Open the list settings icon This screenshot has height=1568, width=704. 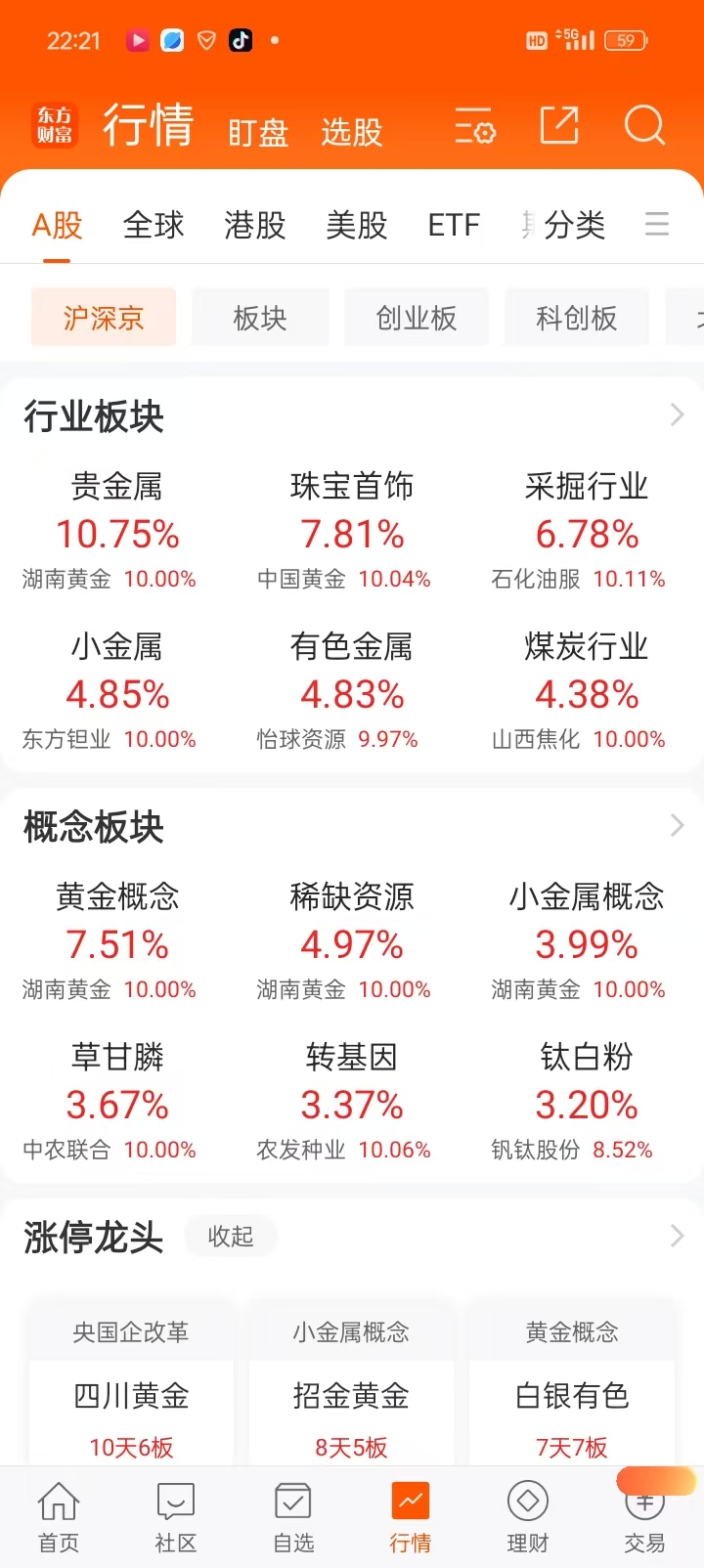coord(475,126)
